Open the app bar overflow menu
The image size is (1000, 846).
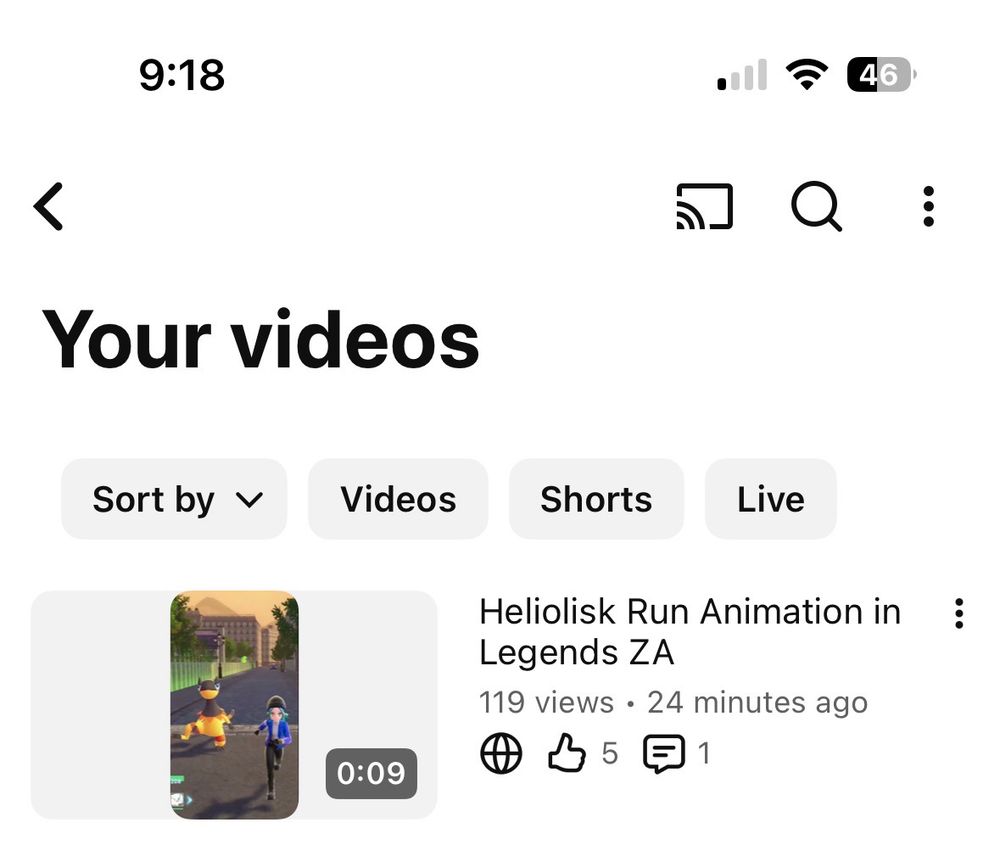pos(928,207)
